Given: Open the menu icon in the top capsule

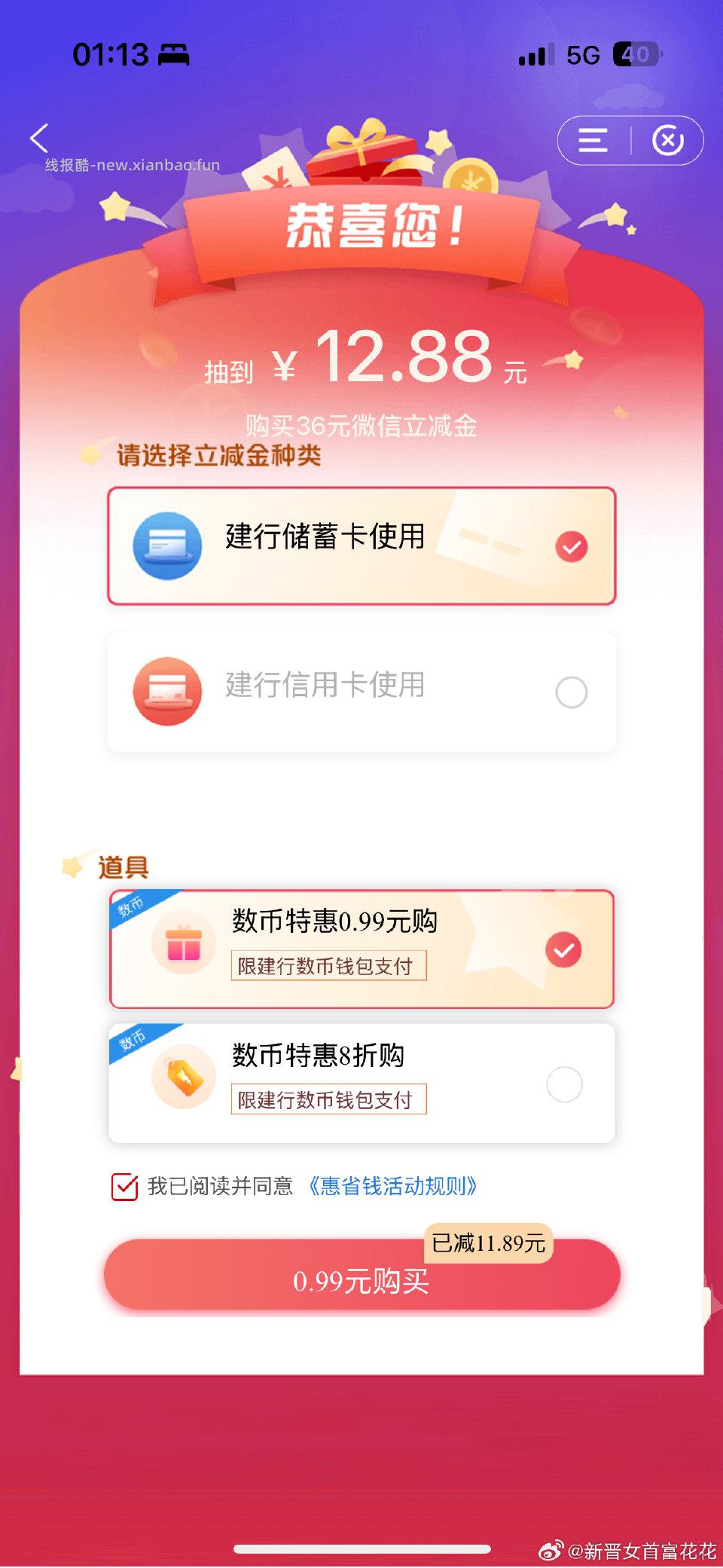Looking at the screenshot, I should (592, 140).
